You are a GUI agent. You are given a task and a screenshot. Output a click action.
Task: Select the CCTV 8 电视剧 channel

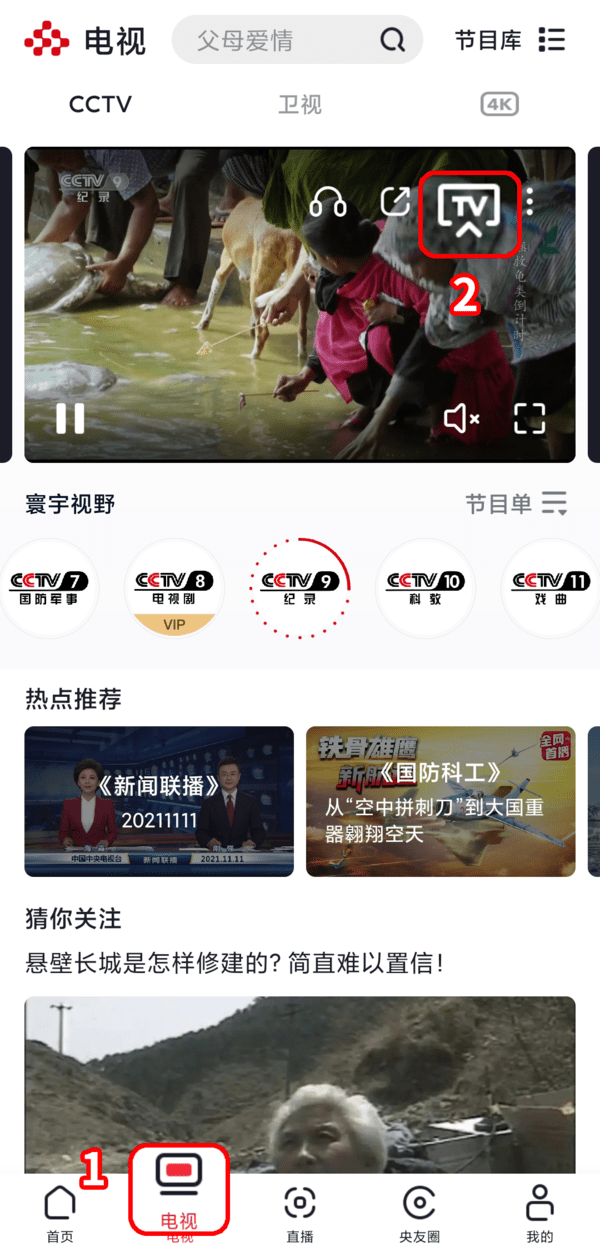[x=174, y=589]
